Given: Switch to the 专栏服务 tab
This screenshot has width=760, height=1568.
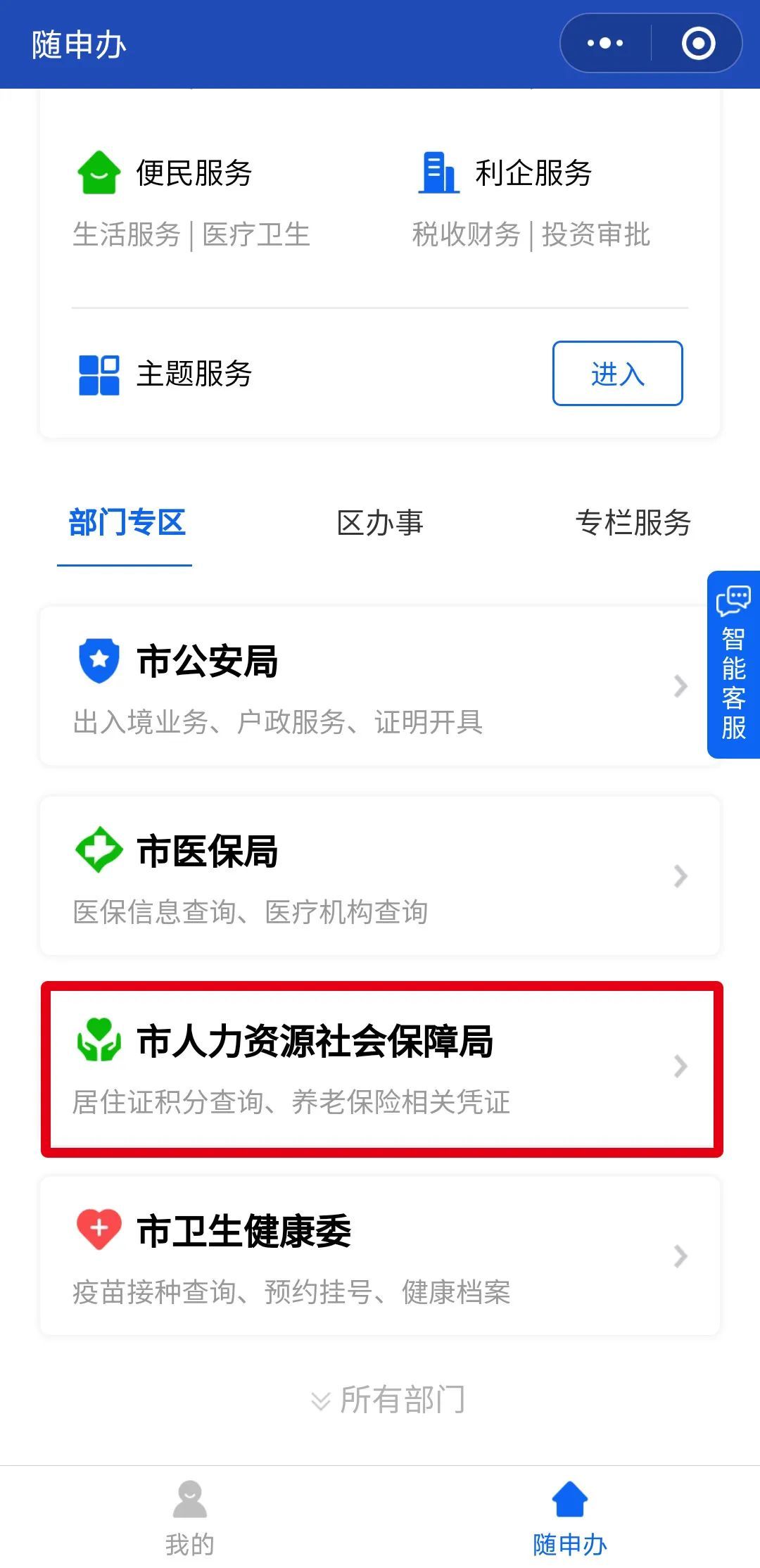Looking at the screenshot, I should pyautogui.click(x=633, y=523).
